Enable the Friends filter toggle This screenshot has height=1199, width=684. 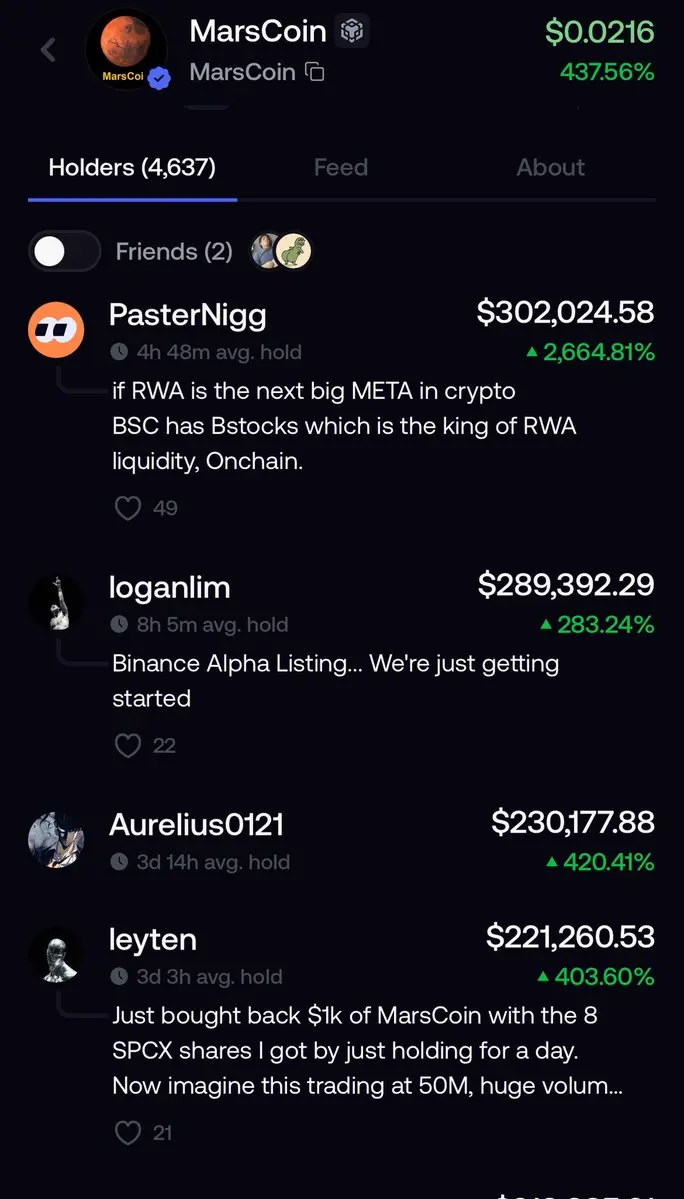(65, 252)
